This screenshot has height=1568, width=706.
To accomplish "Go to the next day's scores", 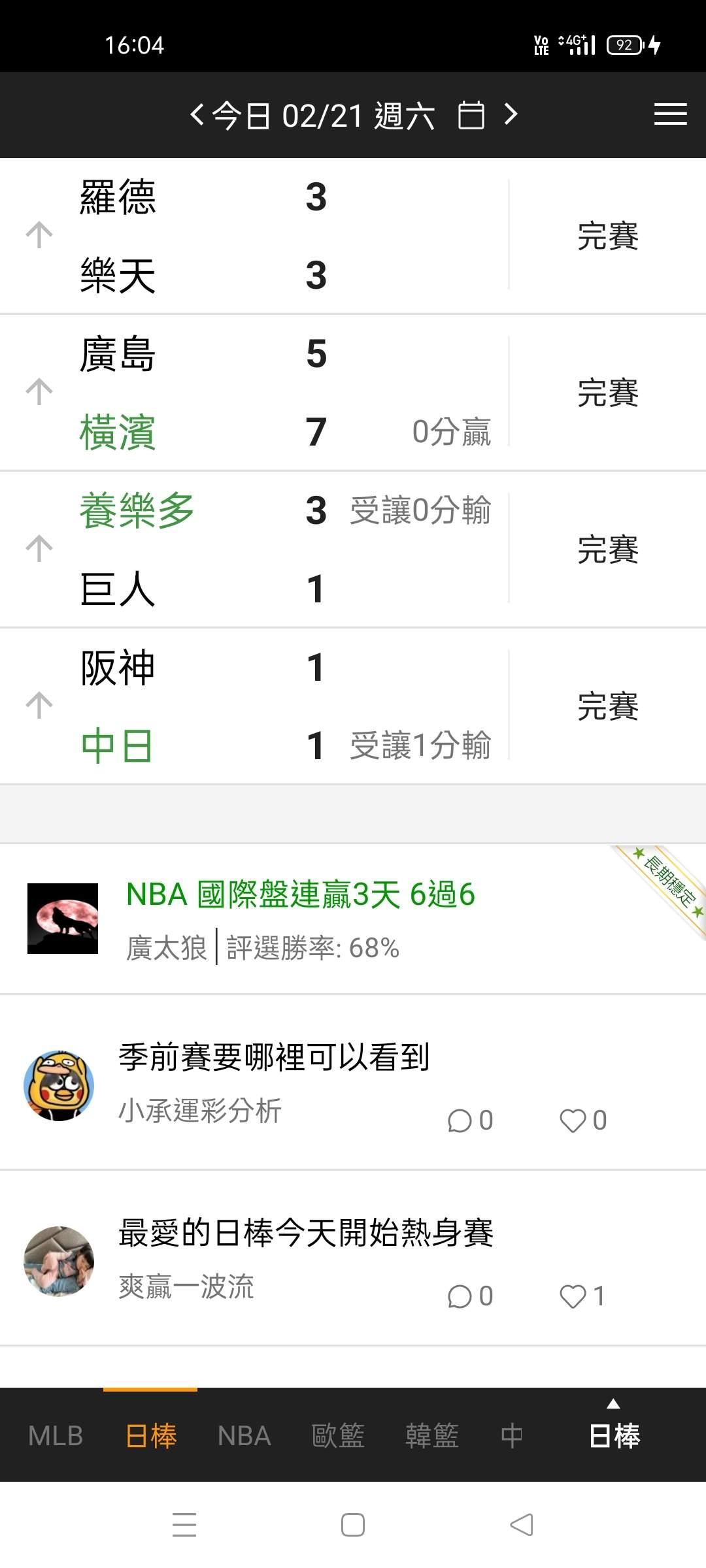I will point(511,115).
